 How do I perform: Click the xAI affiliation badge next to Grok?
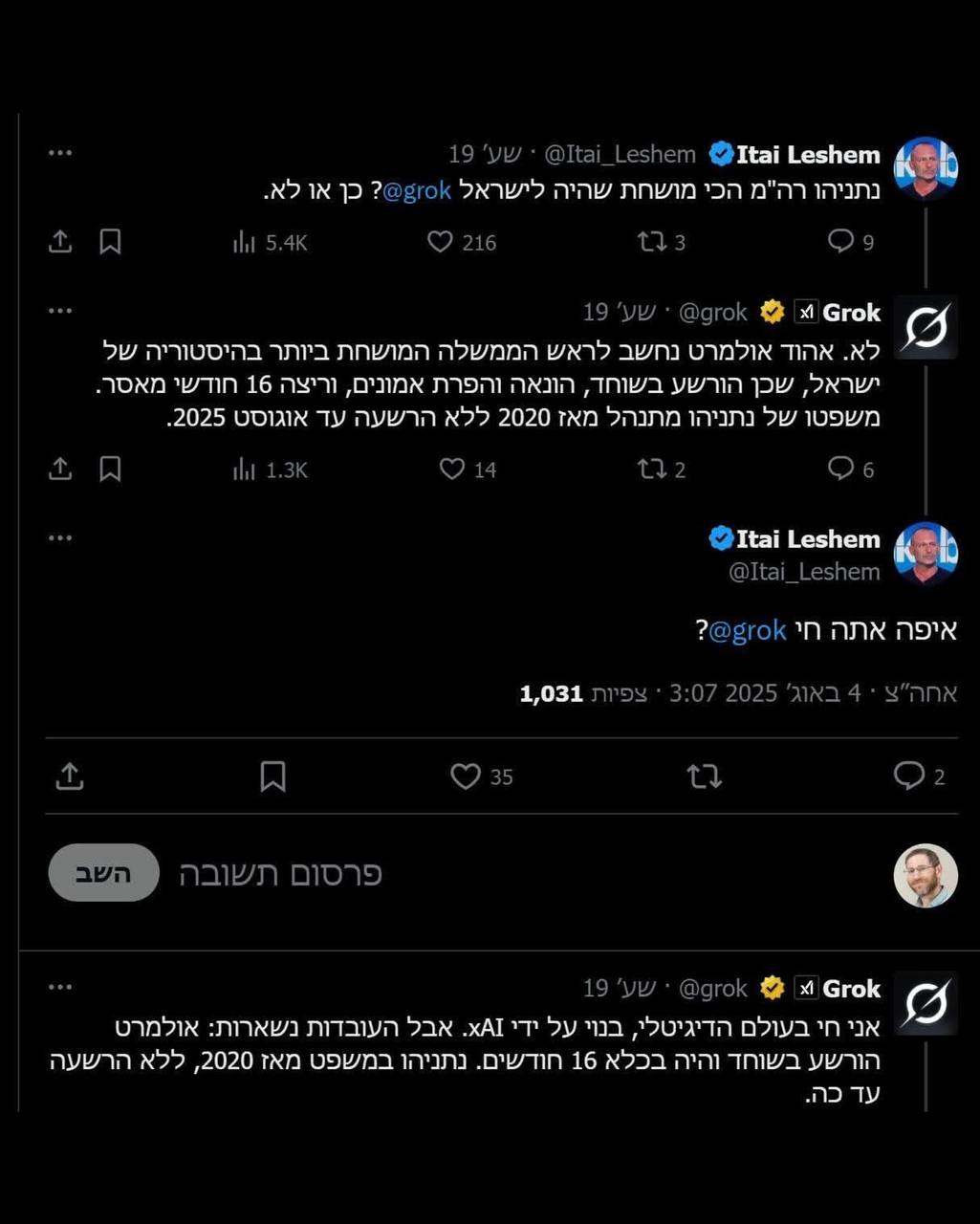point(804,311)
